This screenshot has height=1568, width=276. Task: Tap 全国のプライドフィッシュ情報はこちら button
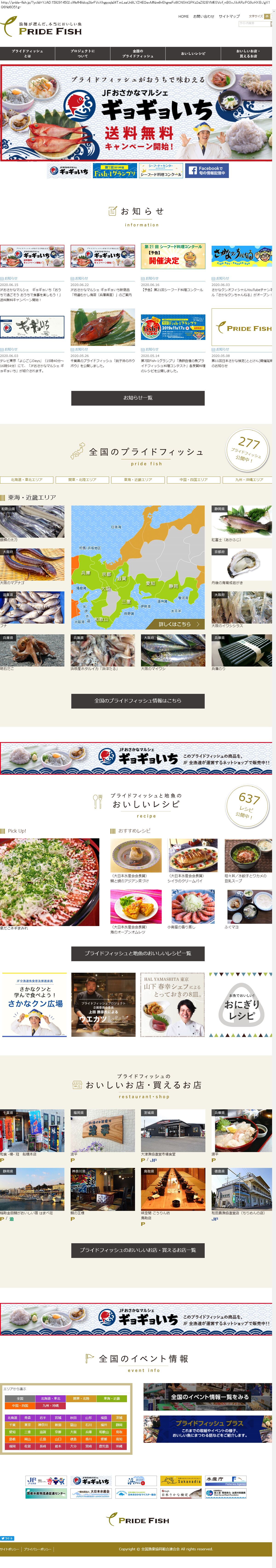point(138,701)
